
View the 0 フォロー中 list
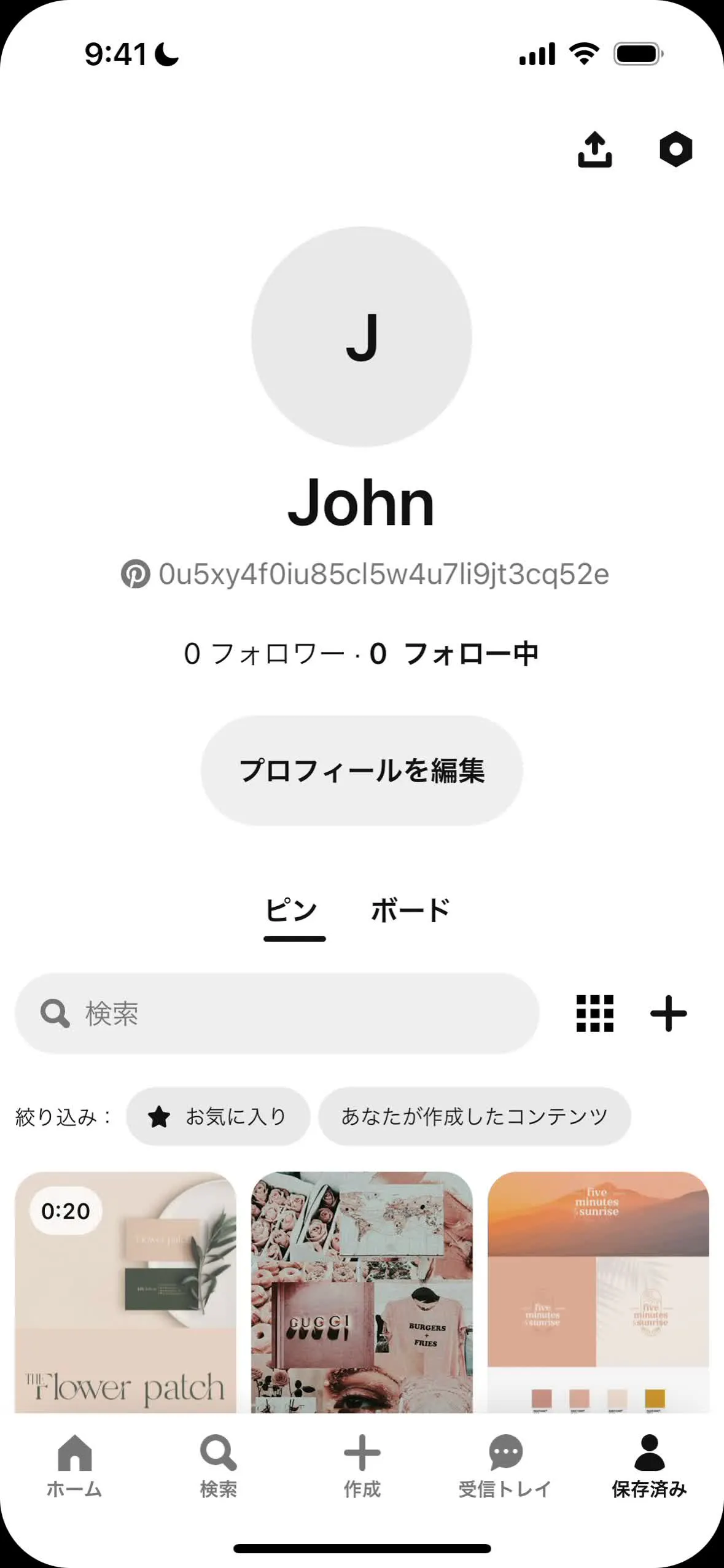[x=454, y=653]
